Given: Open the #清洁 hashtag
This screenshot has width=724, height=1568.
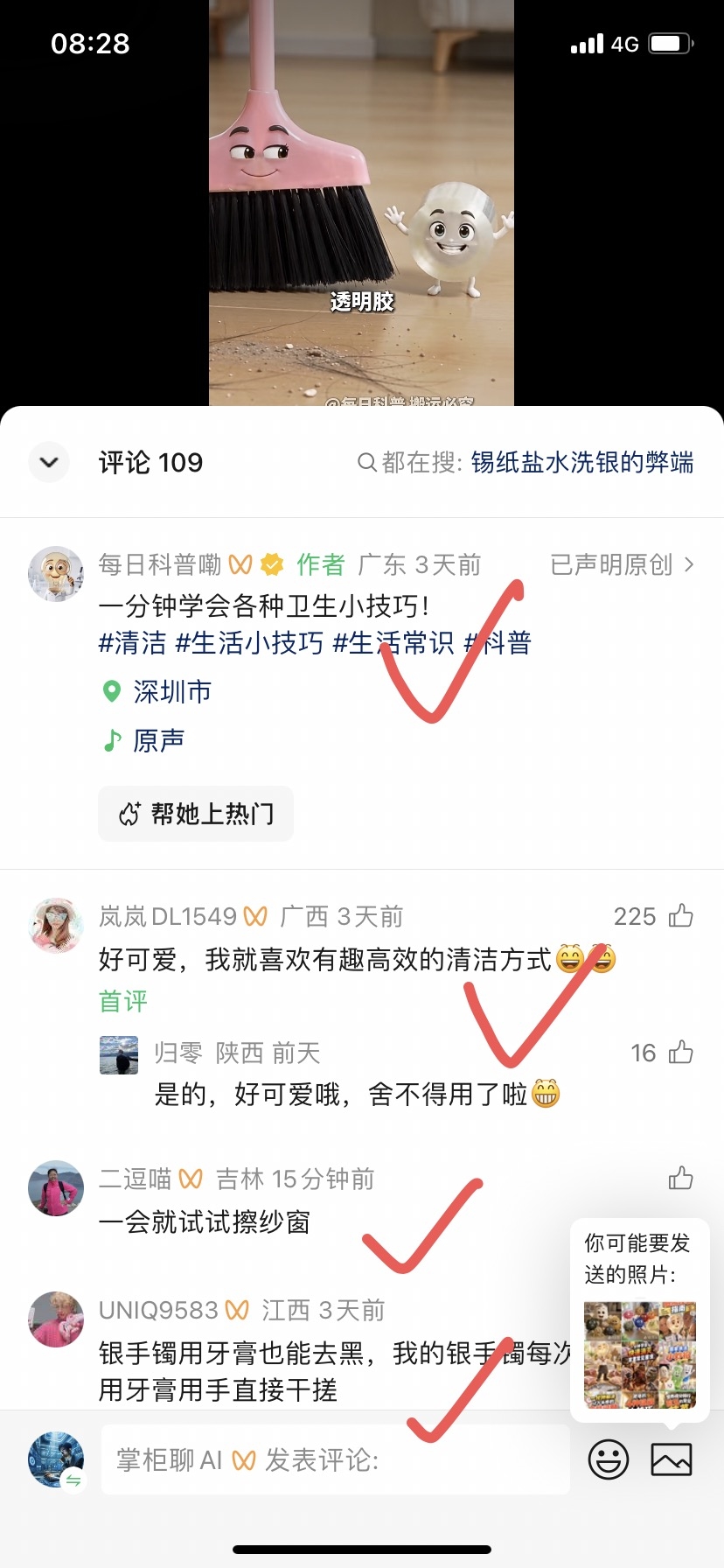Looking at the screenshot, I should pos(132,643).
